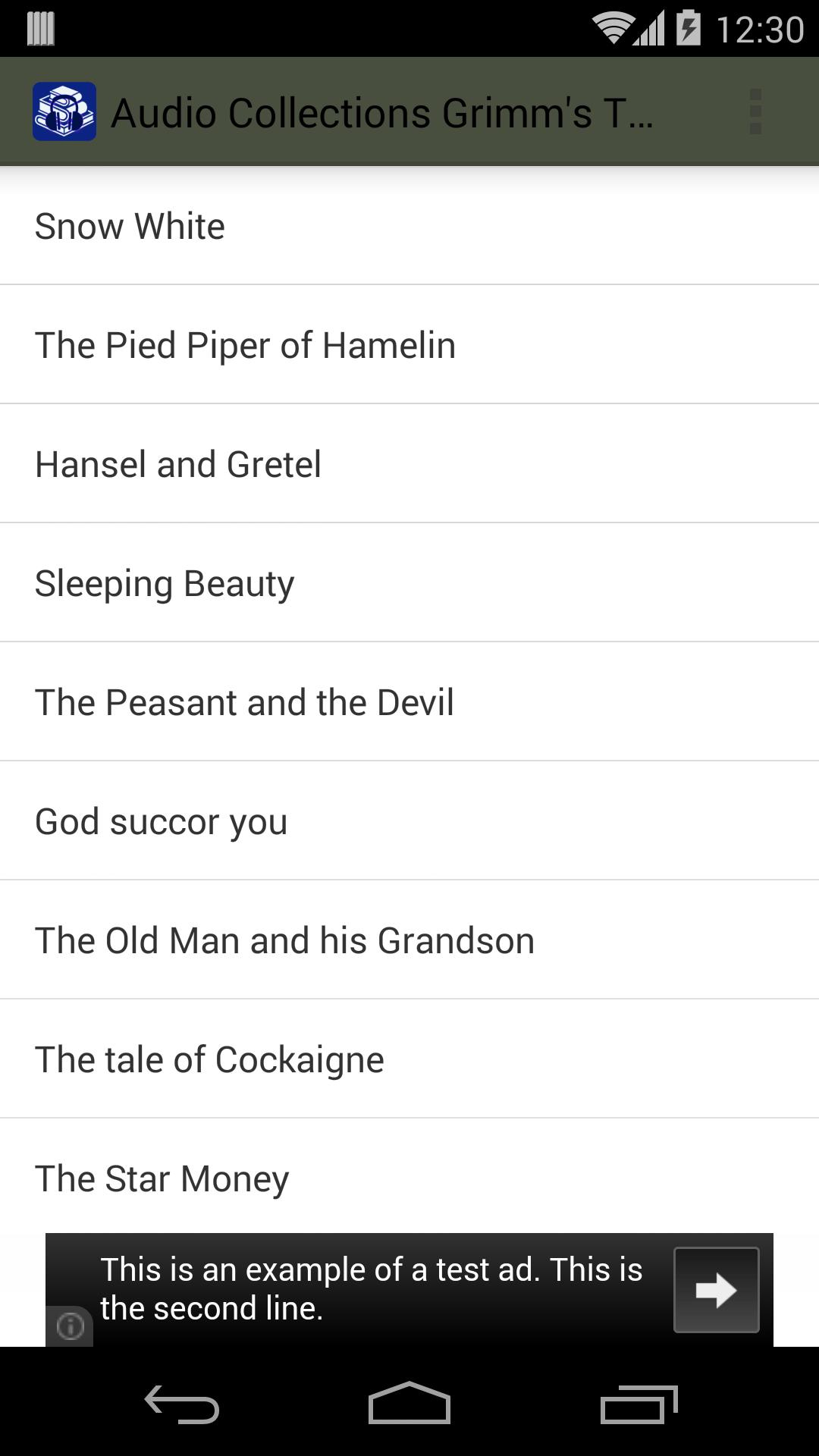The height and width of the screenshot is (1456, 819).
Task: Select The tale of Cockaigne
Action: [409, 1059]
